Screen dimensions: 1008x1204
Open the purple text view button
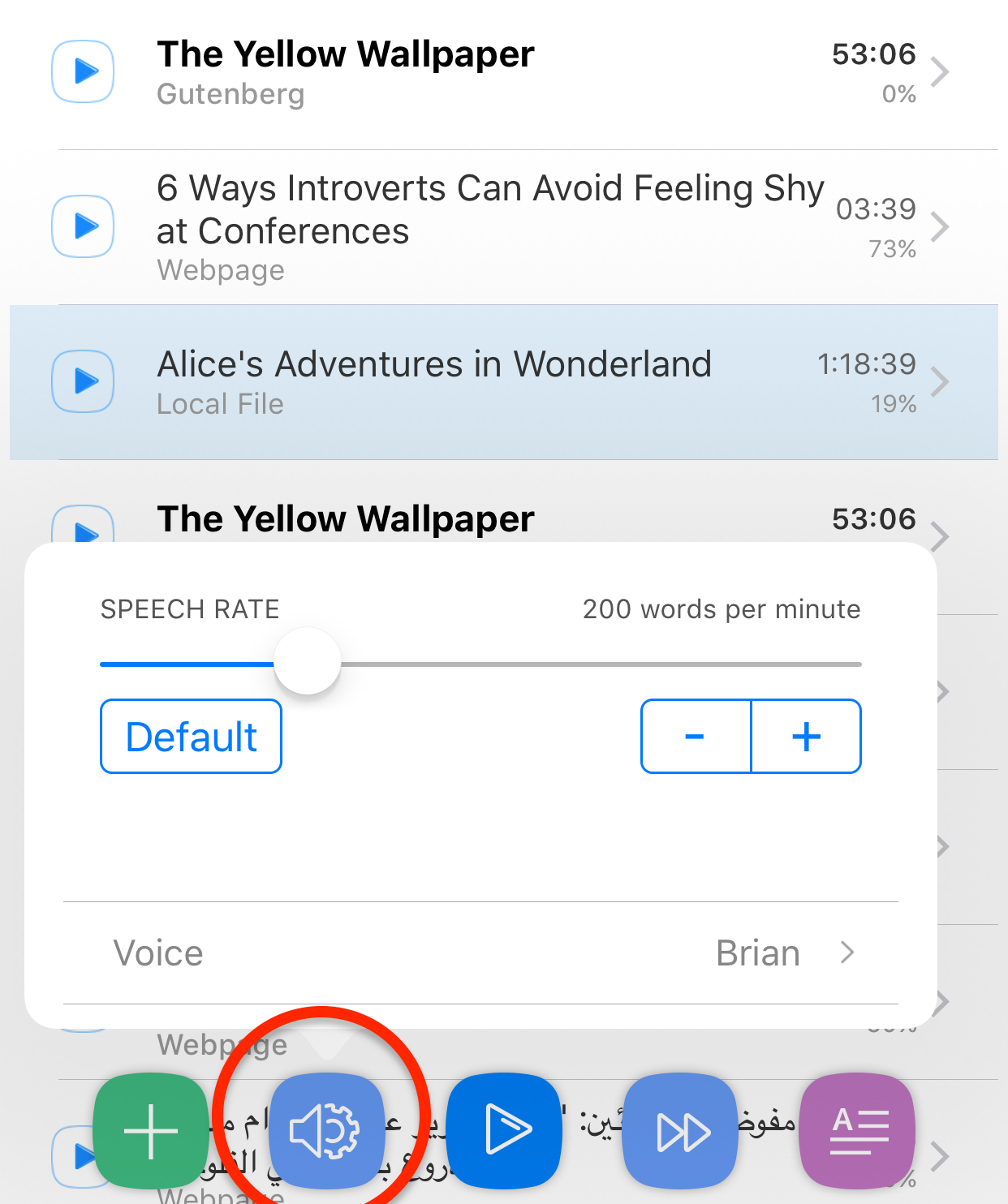(x=858, y=1131)
